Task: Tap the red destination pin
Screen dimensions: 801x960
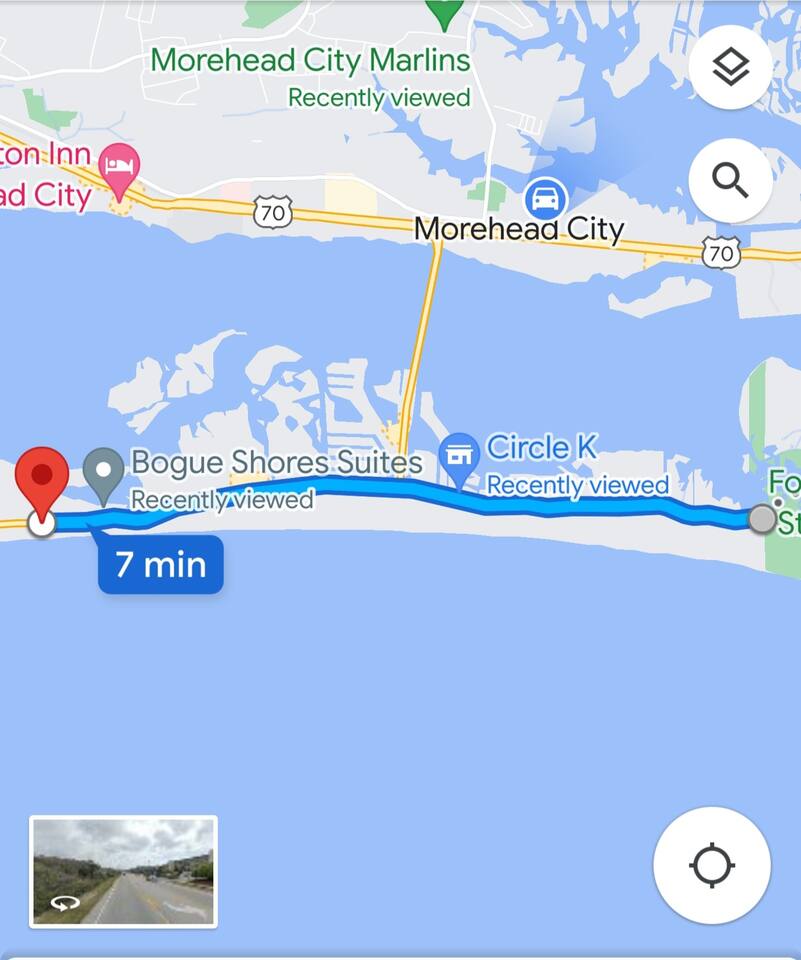Action: pyautogui.click(x=43, y=478)
